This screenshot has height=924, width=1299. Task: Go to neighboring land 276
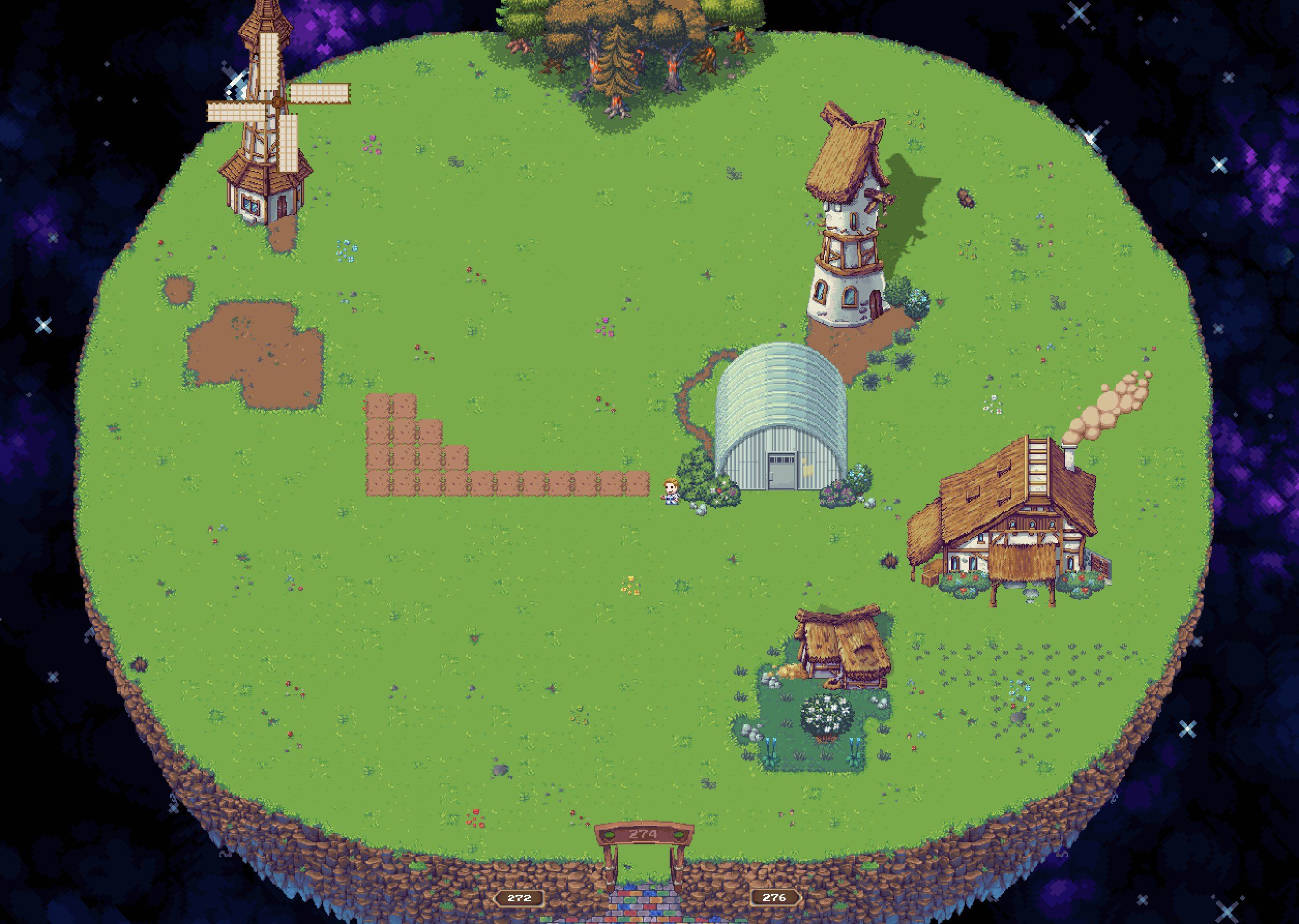[x=774, y=897]
